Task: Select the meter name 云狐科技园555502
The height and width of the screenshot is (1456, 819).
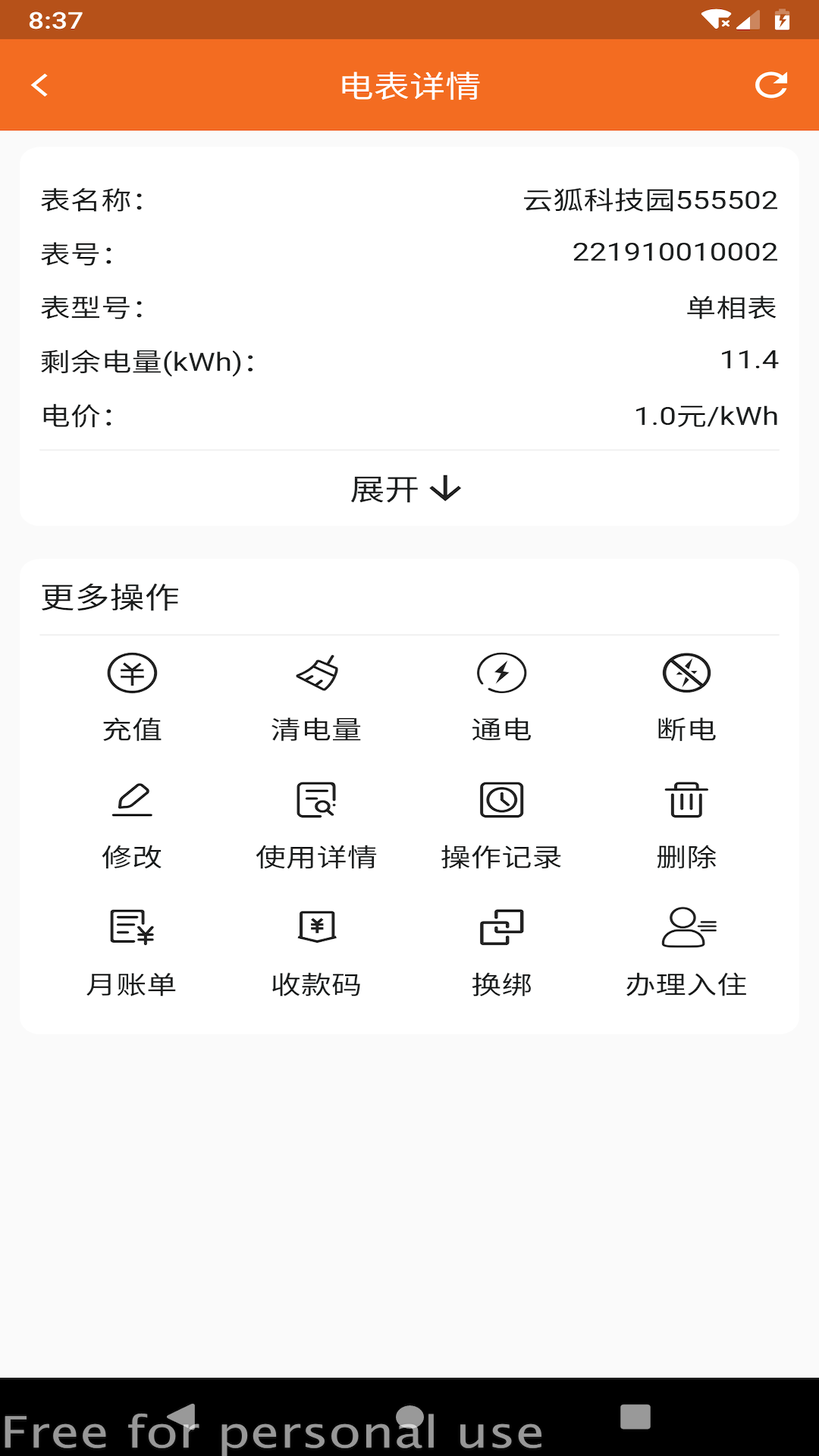Action: coord(651,201)
